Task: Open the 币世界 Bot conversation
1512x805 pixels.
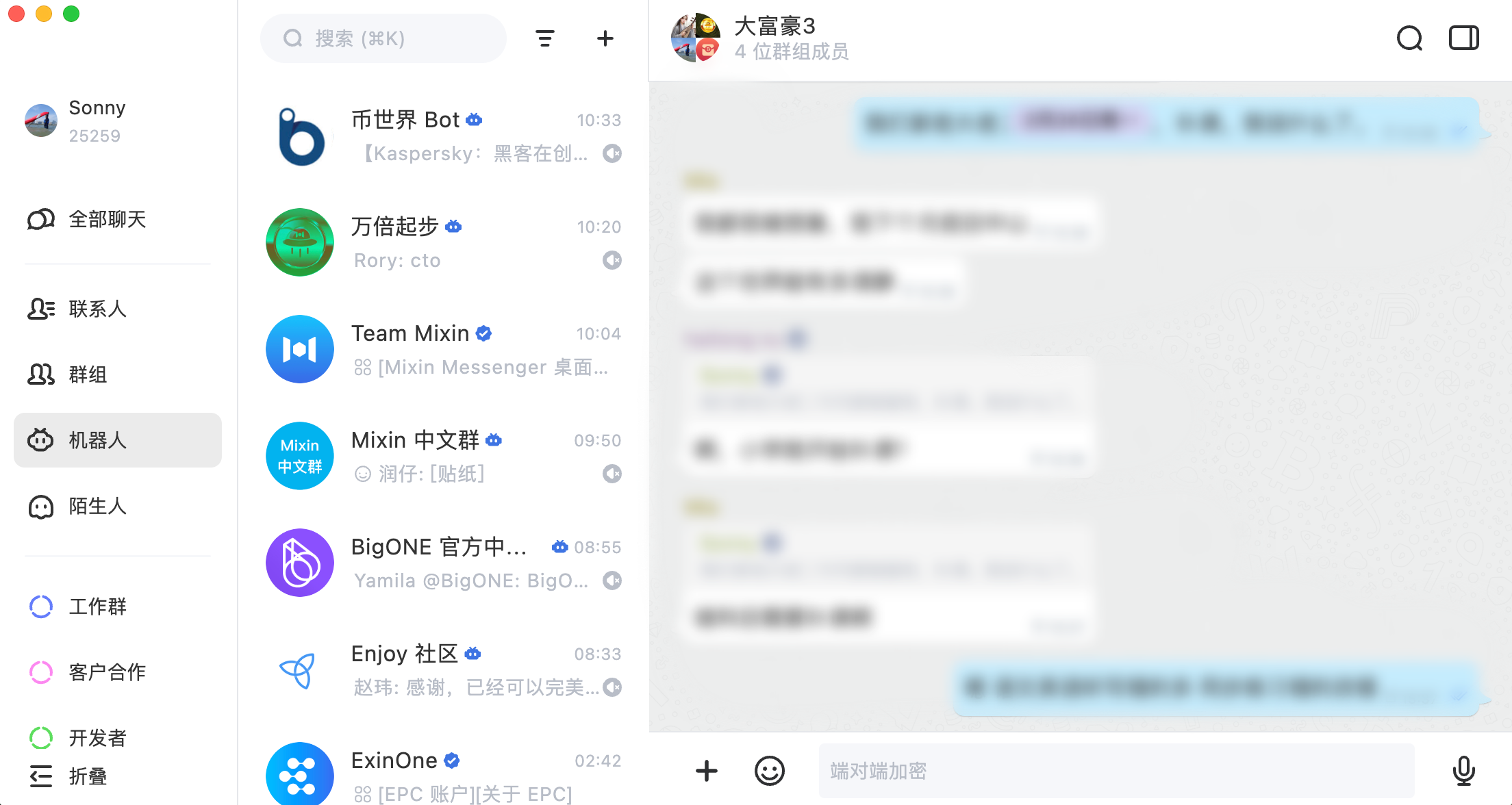Action: (x=442, y=136)
